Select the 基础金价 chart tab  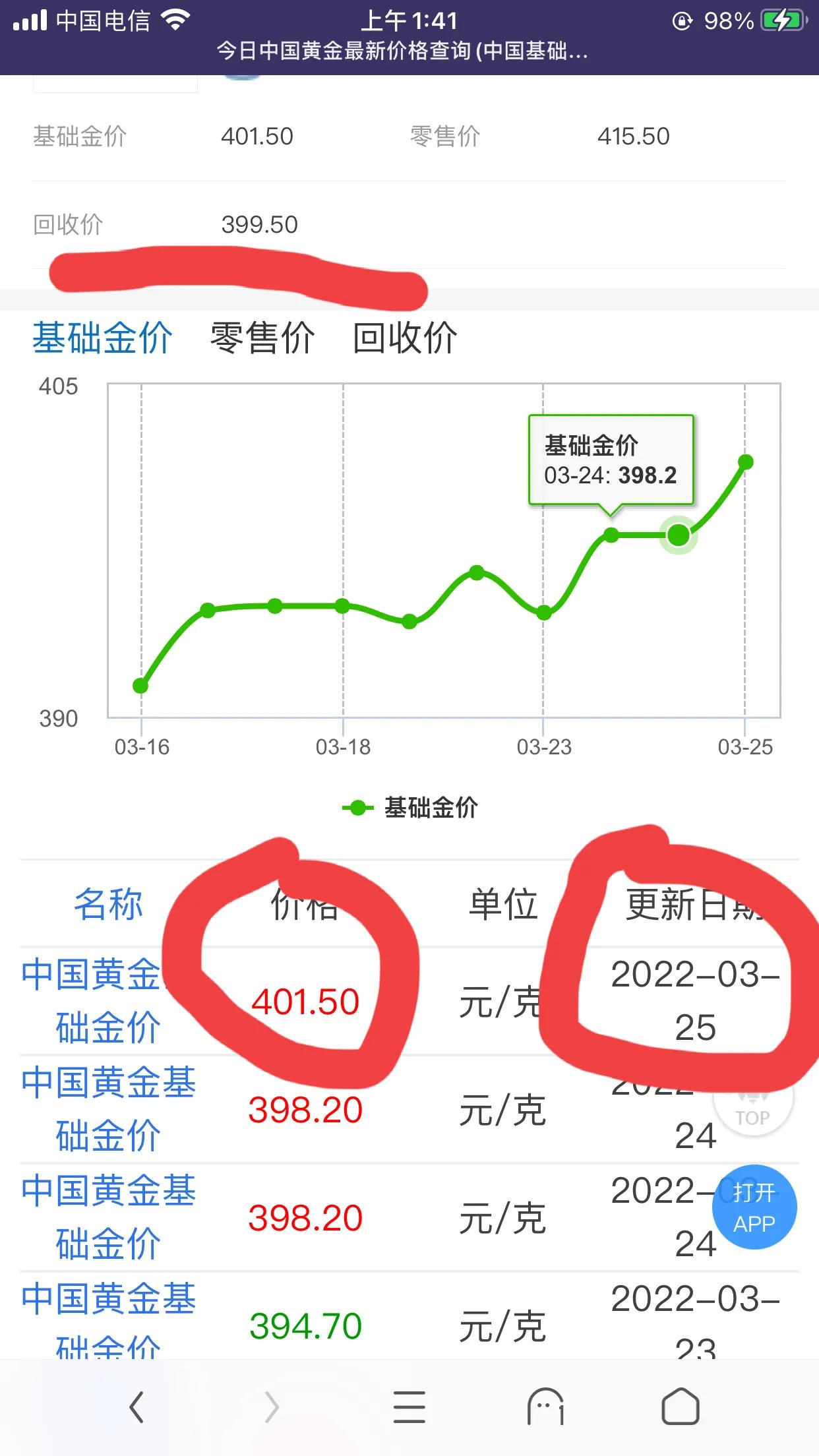pyautogui.click(x=102, y=337)
